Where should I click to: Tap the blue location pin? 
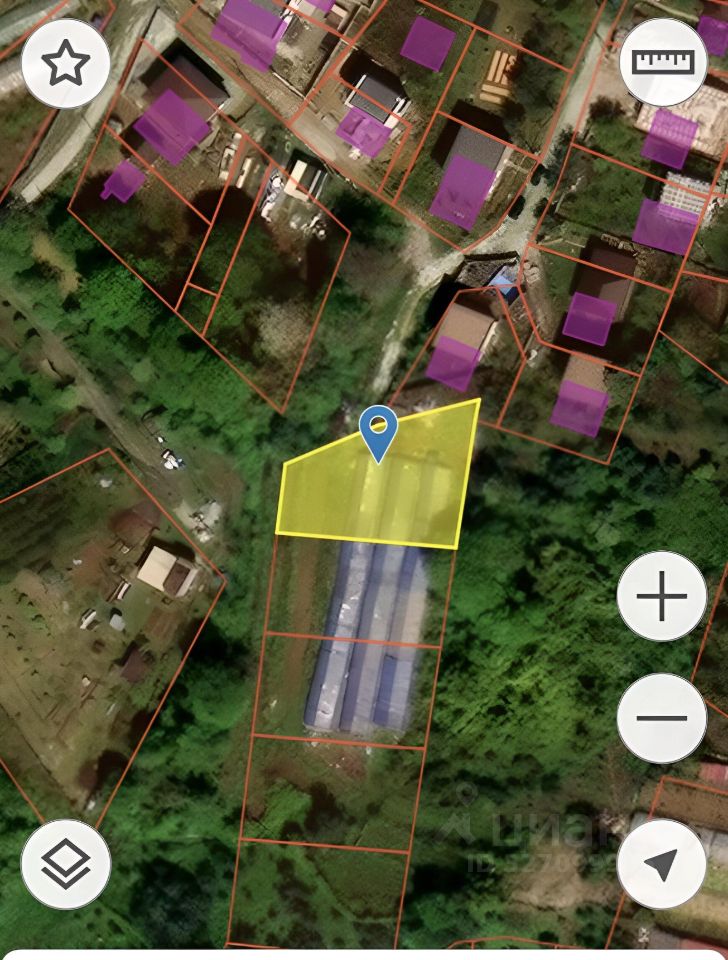point(378,431)
